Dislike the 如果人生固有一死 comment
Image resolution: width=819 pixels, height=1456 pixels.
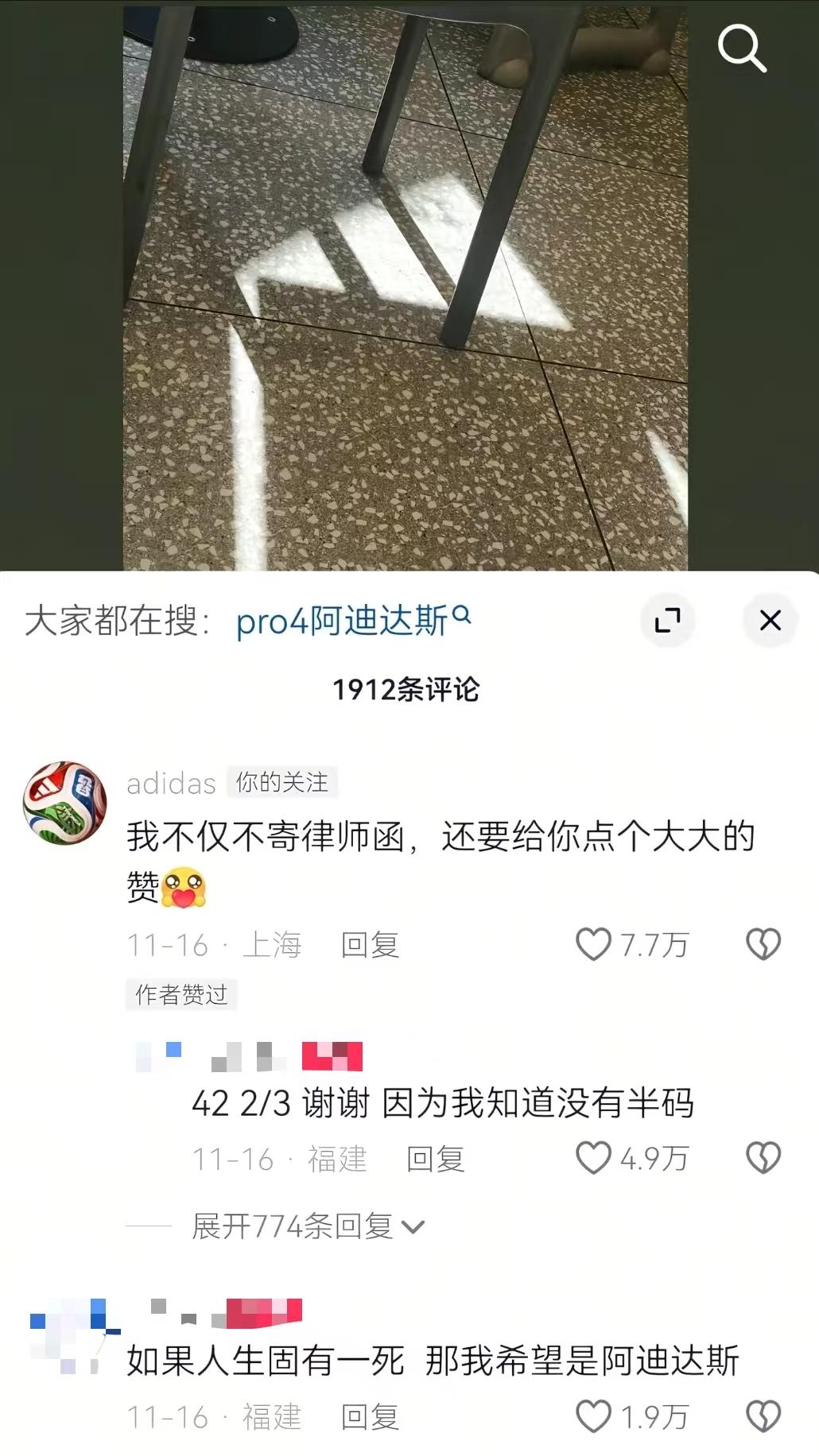tap(763, 1416)
